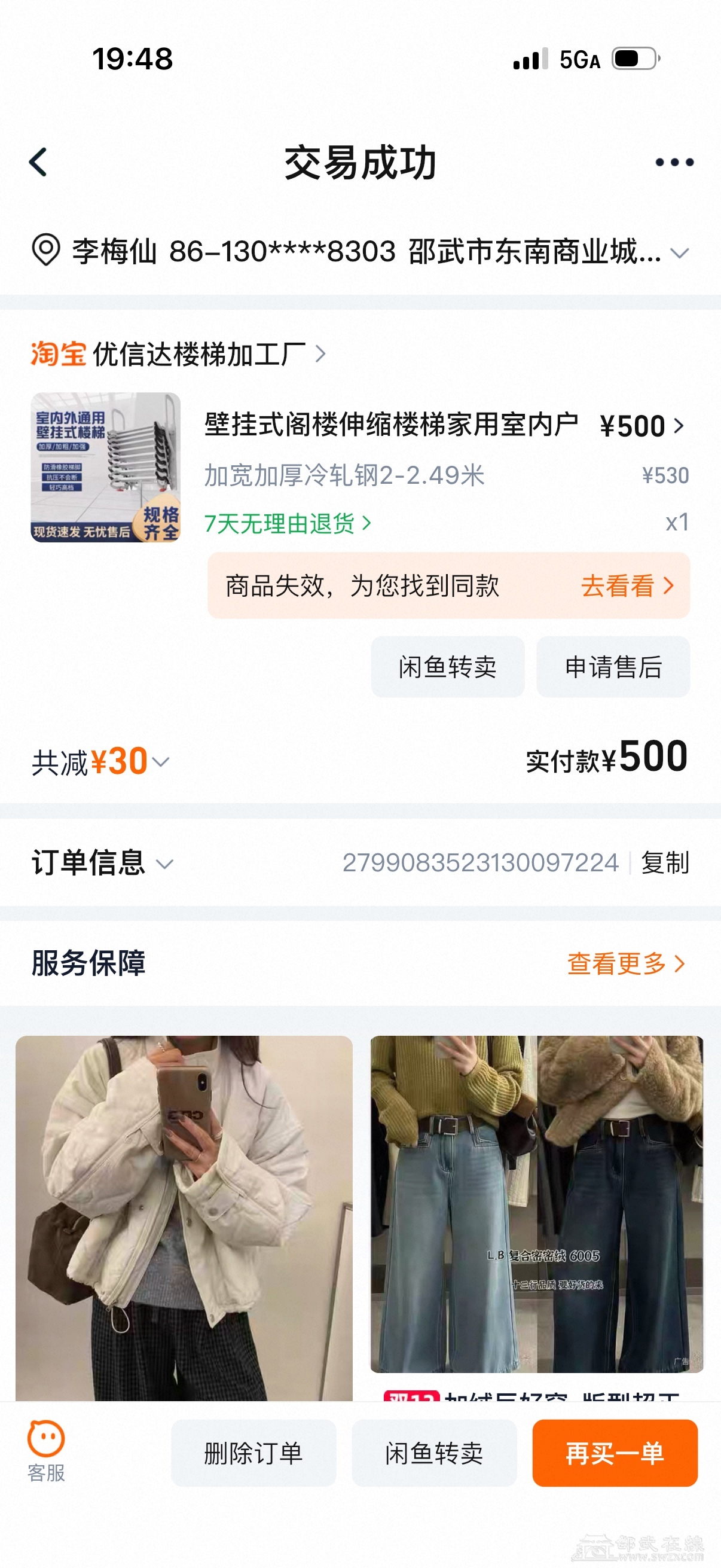Image resolution: width=721 pixels, height=1568 pixels.
Task: Contact 客服 customer service
Action: tap(46, 1452)
